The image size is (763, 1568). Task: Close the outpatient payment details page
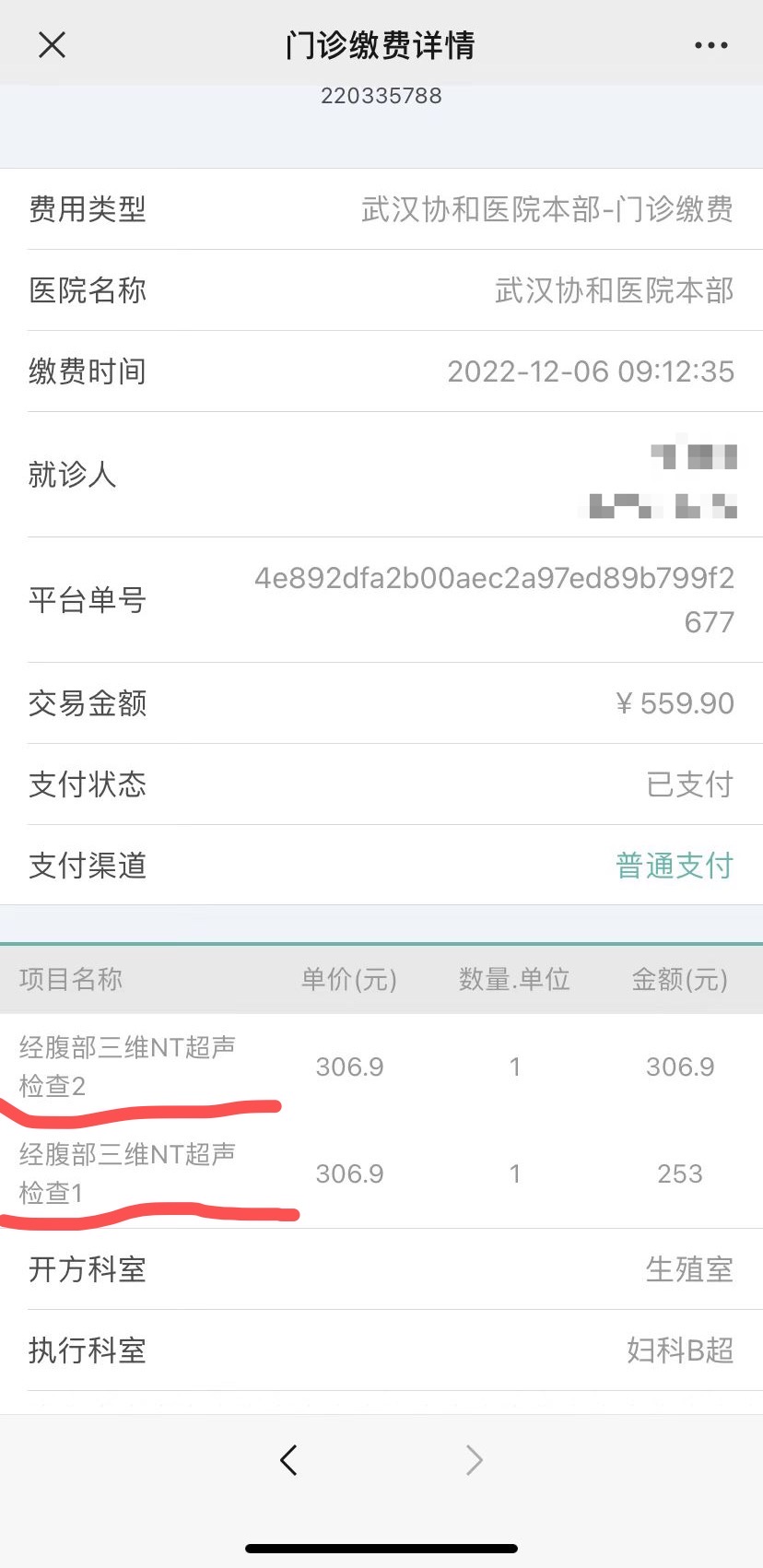click(52, 44)
